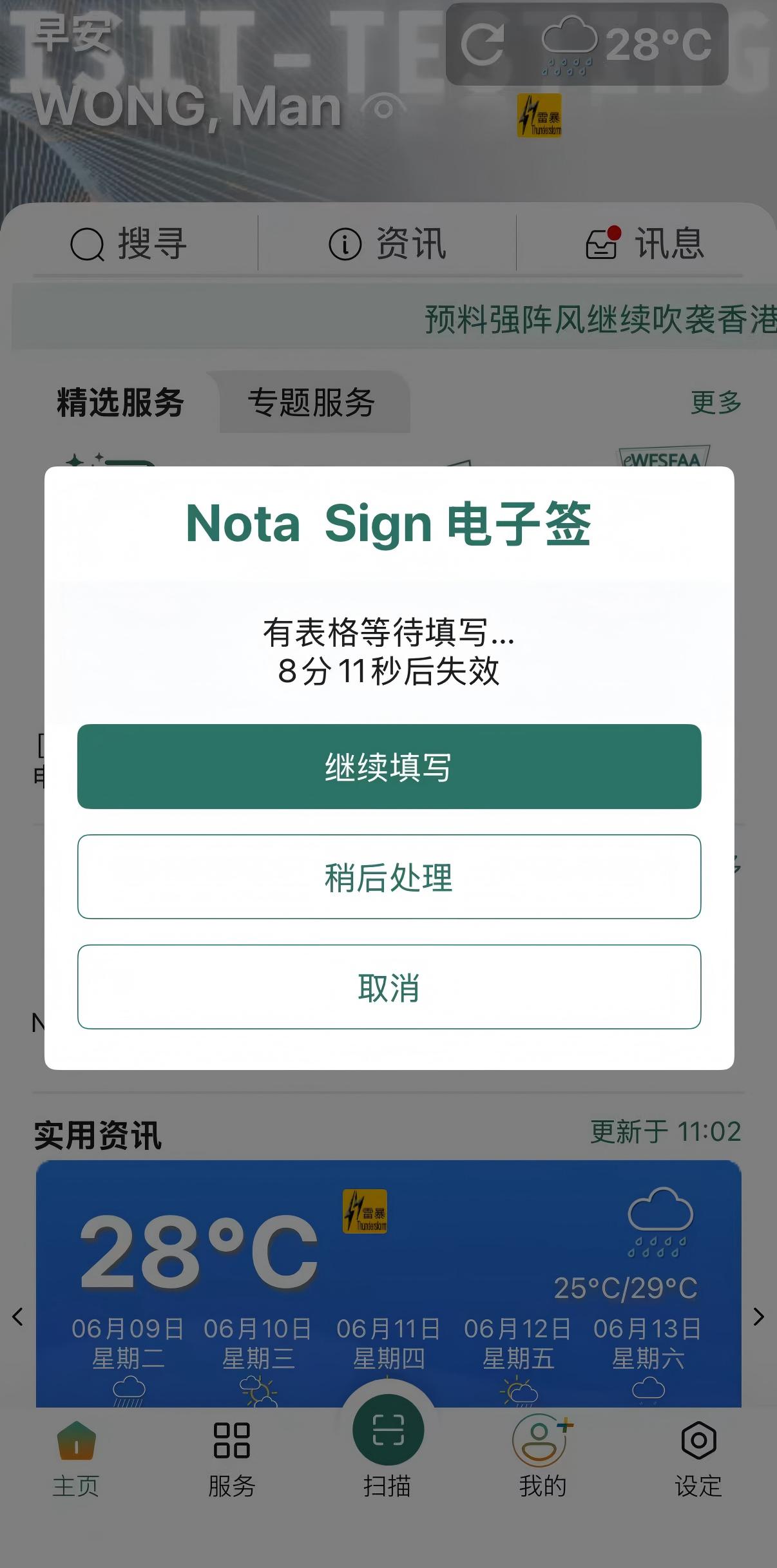
Task: Open 讯息 messages inbox
Action: [644, 244]
